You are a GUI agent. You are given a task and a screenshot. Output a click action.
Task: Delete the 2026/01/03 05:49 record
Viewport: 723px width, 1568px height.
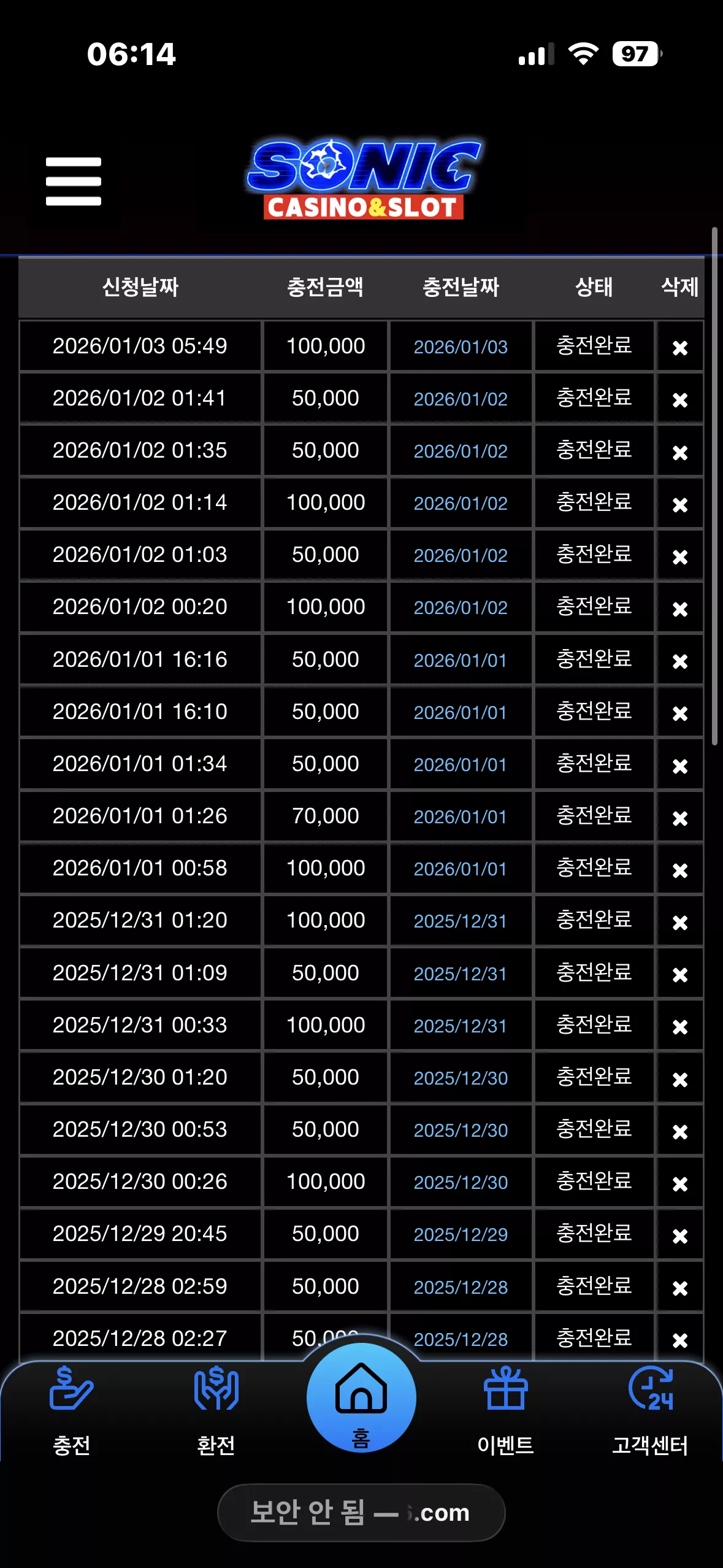679,348
